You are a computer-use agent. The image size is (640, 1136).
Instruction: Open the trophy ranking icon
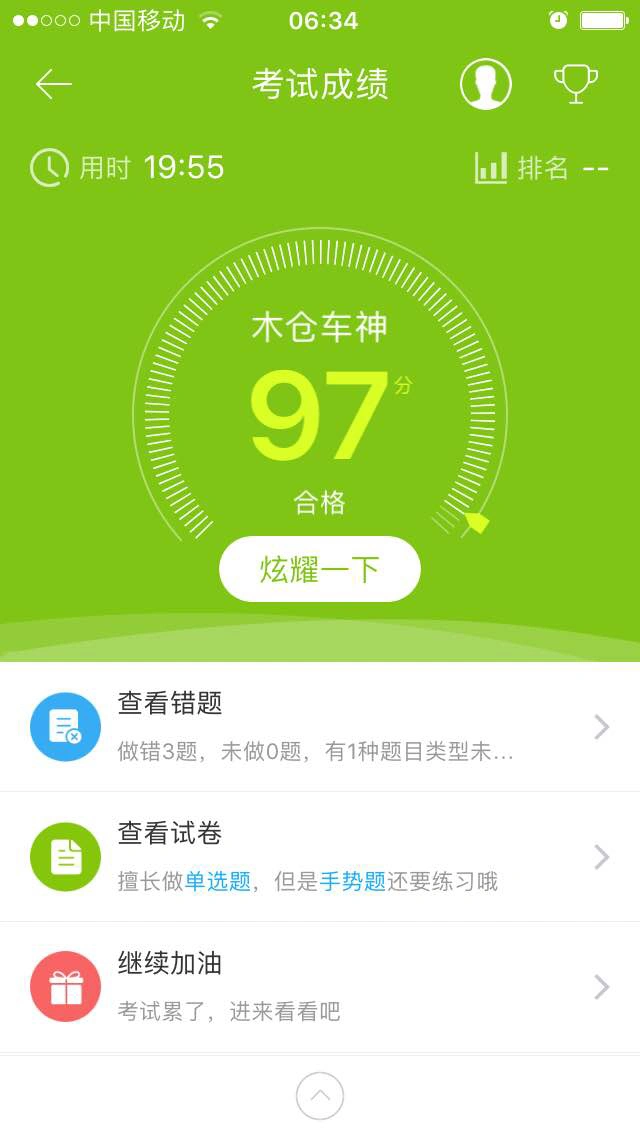point(576,84)
